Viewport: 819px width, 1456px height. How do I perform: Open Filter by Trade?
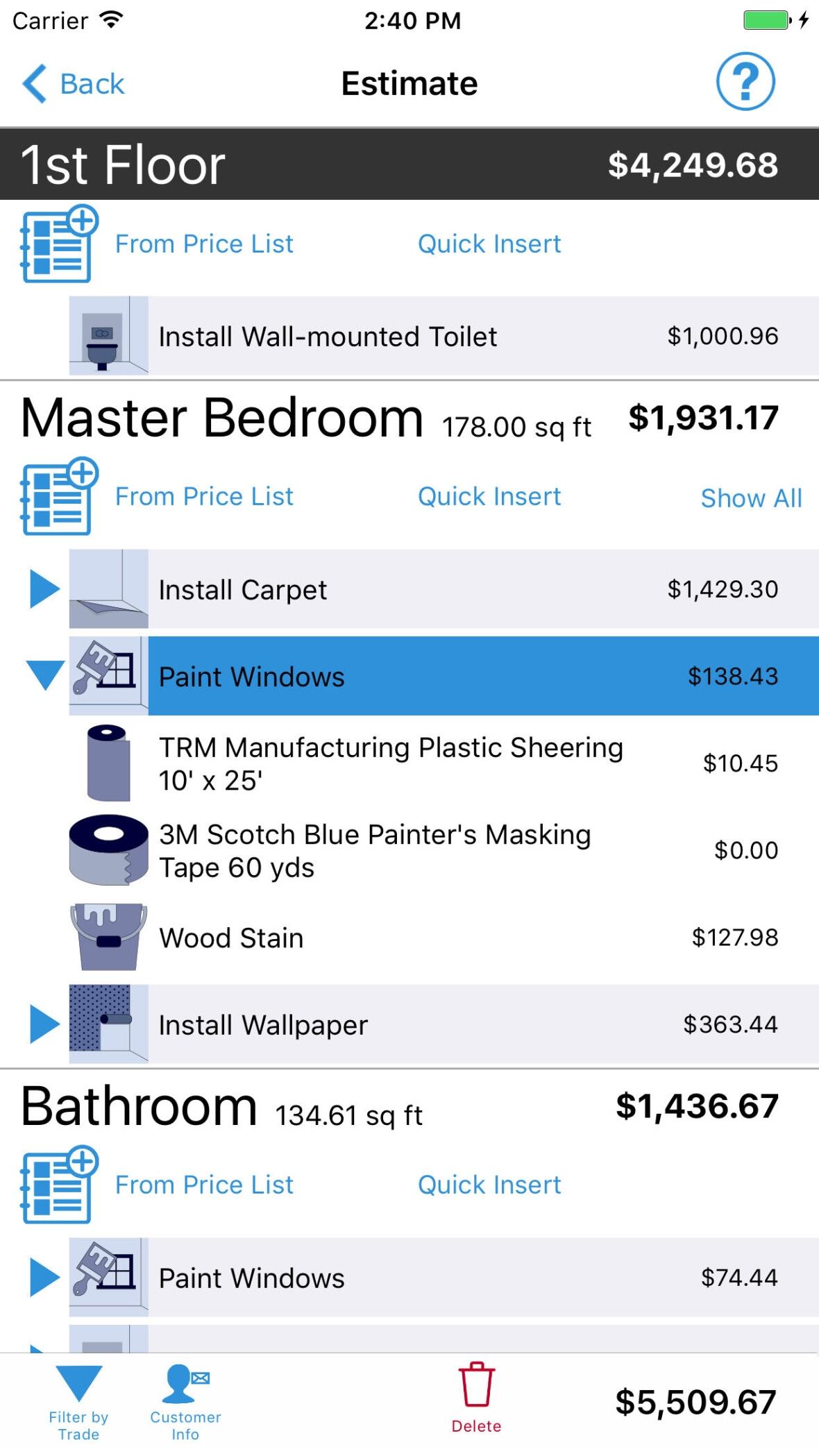pyautogui.click(x=78, y=1403)
